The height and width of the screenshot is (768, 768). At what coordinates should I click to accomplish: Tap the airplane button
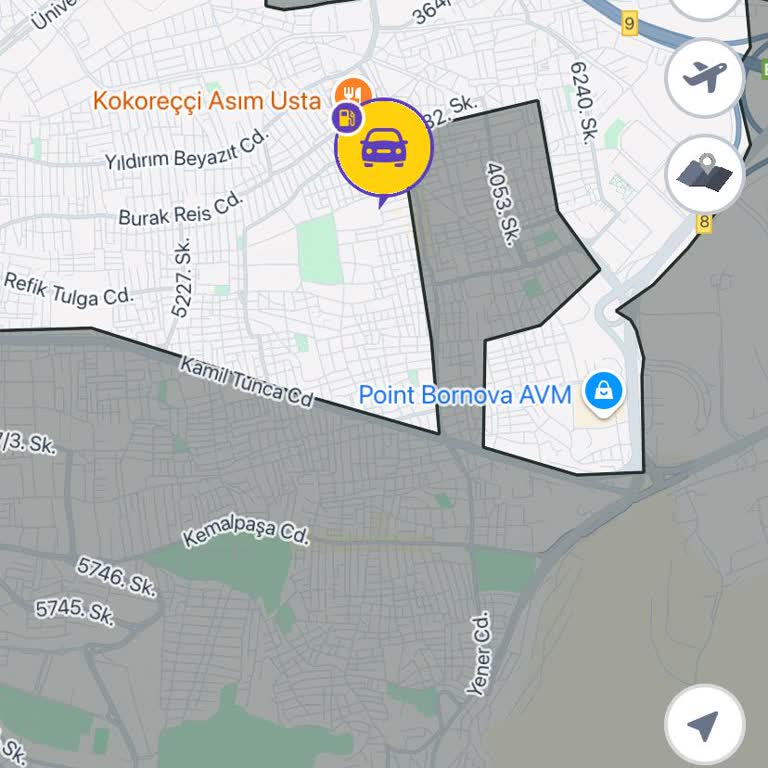(704, 77)
